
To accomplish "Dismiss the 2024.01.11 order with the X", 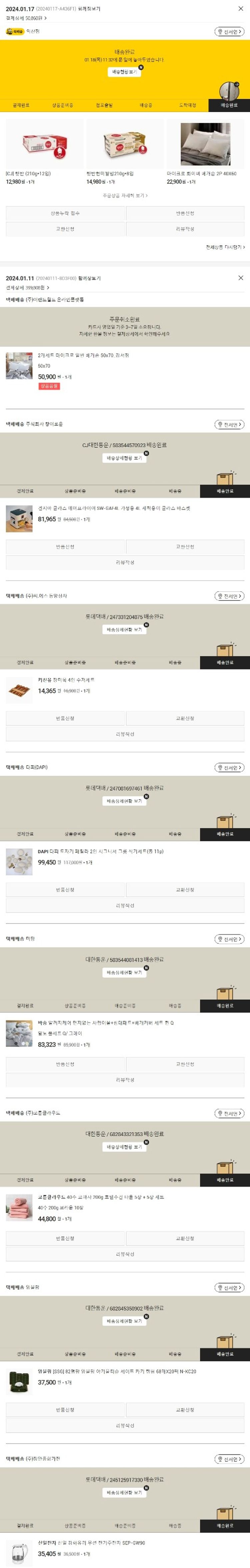I will click(x=241, y=278).
